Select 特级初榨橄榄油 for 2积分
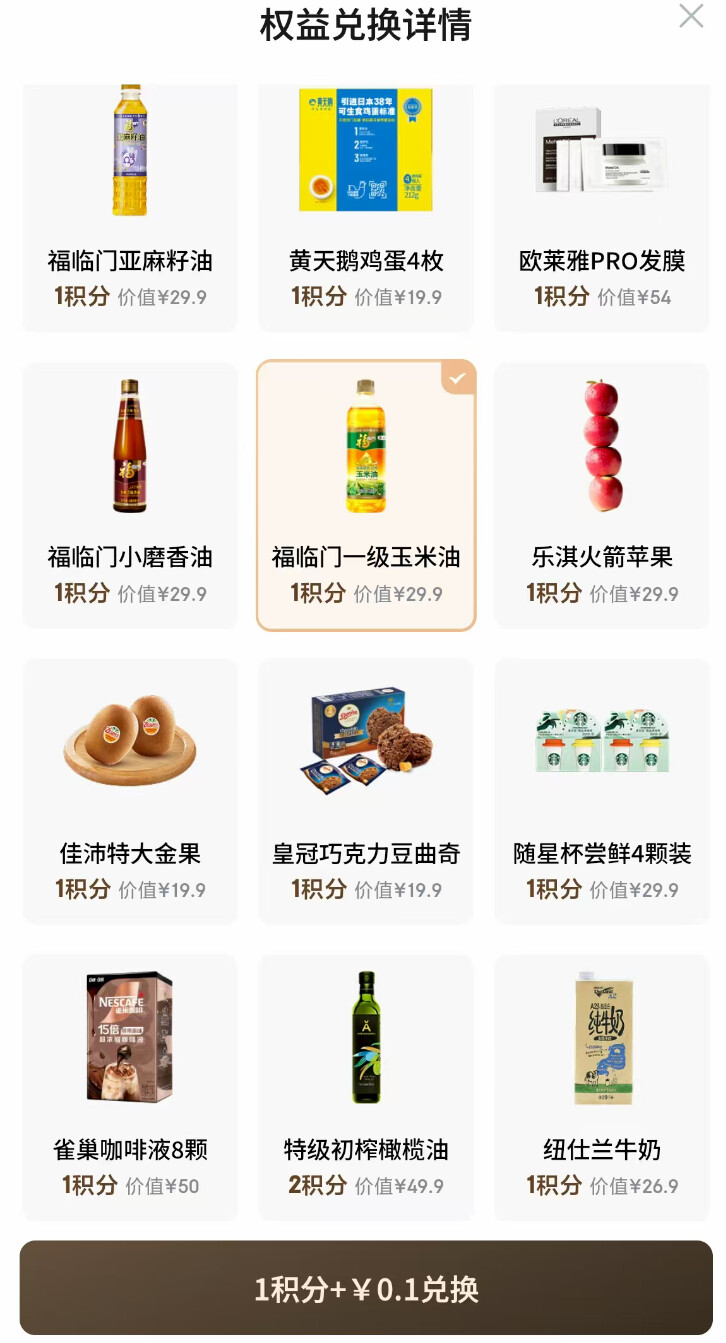 tap(366, 1086)
